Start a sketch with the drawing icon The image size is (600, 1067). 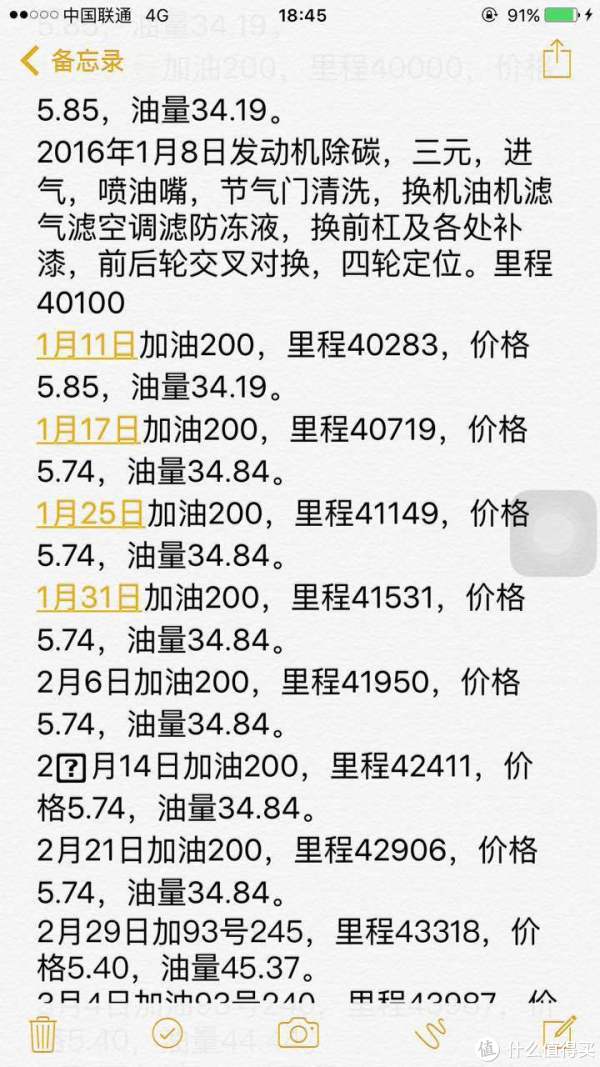[430, 1033]
